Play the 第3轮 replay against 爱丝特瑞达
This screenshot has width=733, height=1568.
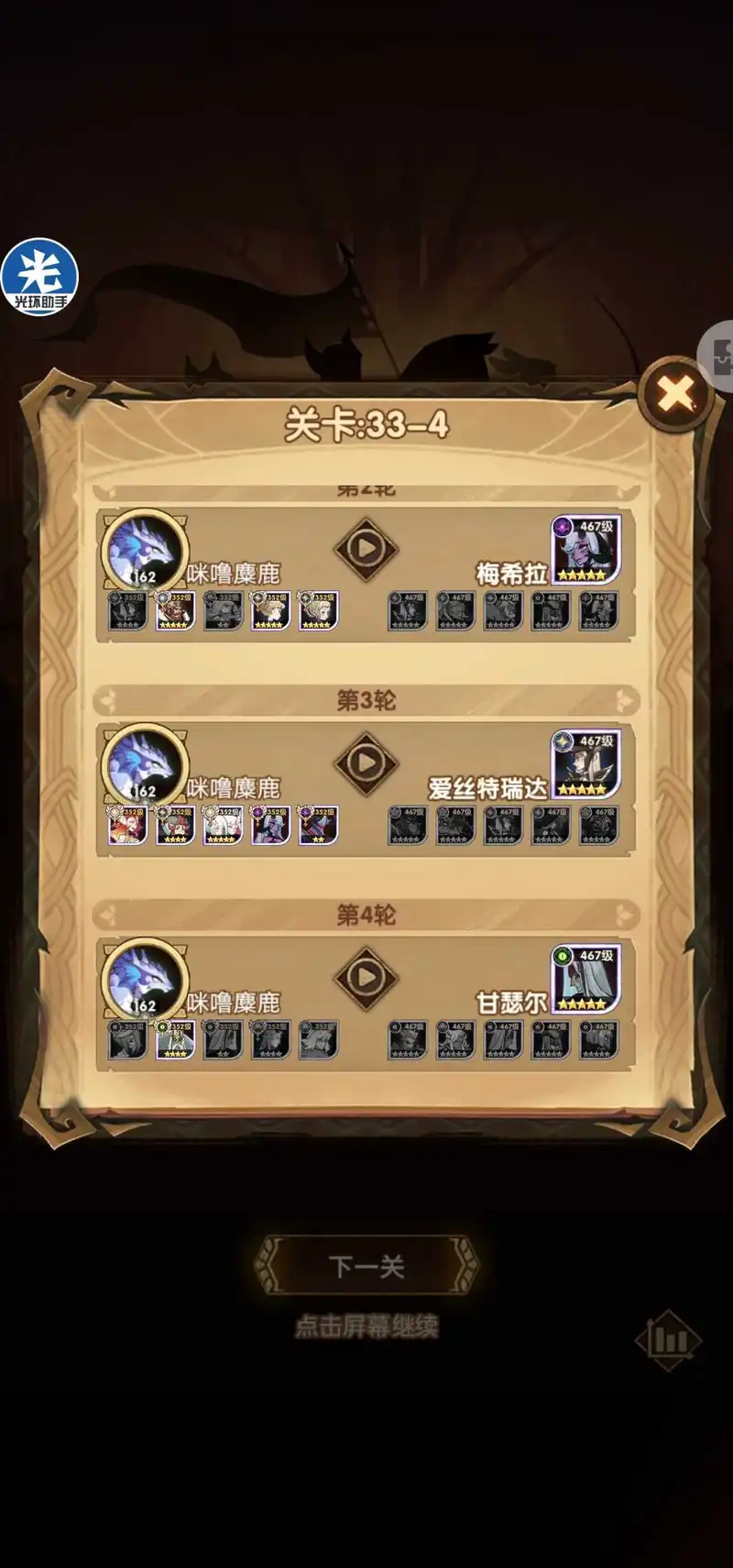tap(366, 762)
